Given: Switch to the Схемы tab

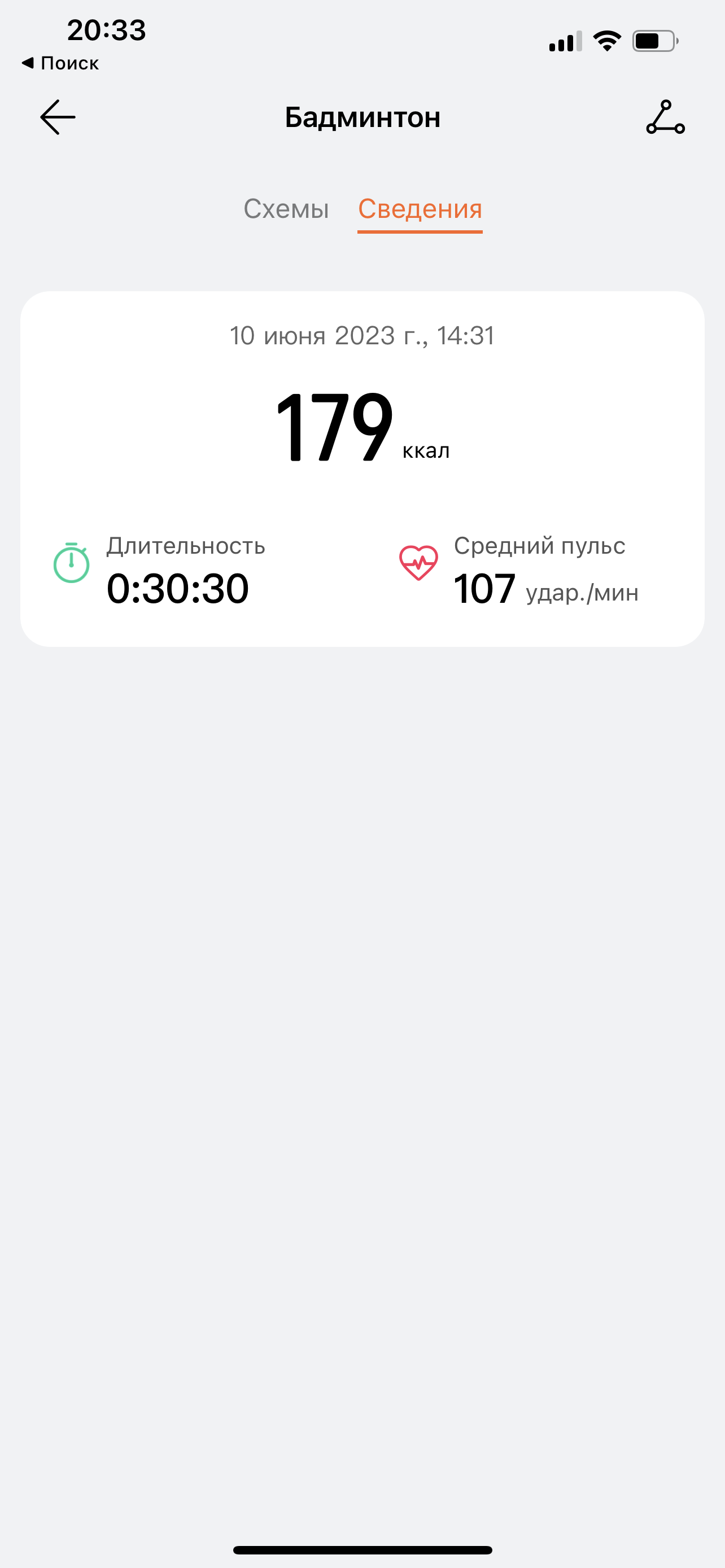Looking at the screenshot, I should point(286,209).
